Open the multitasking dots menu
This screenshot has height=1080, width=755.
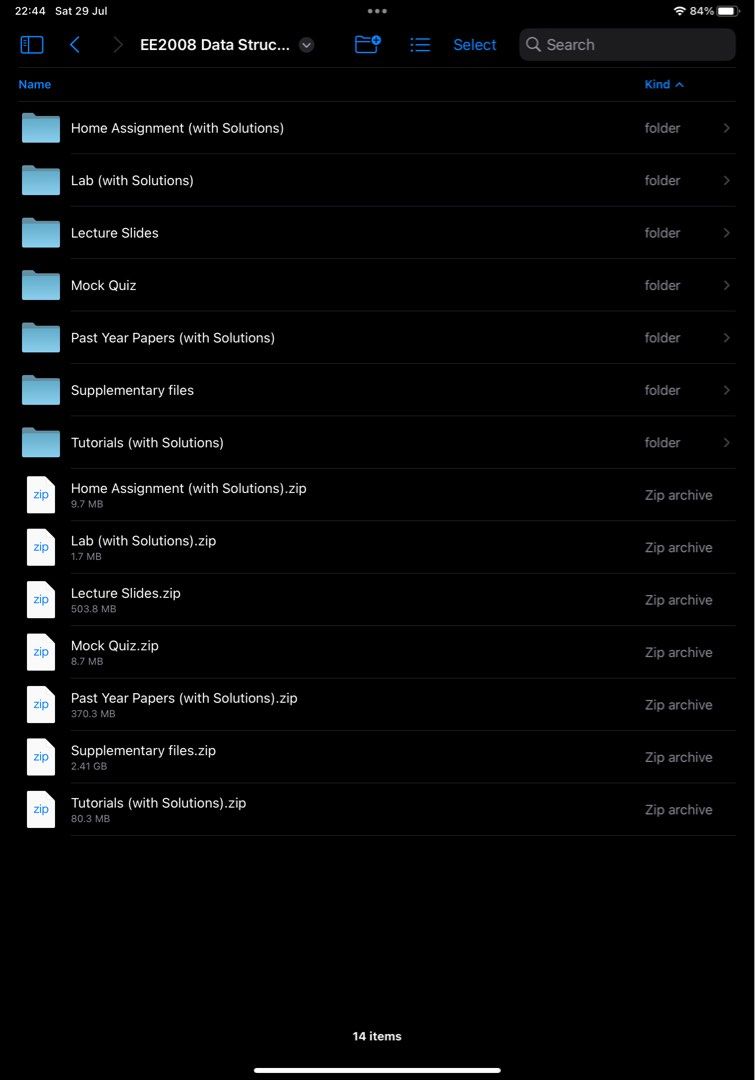377,11
